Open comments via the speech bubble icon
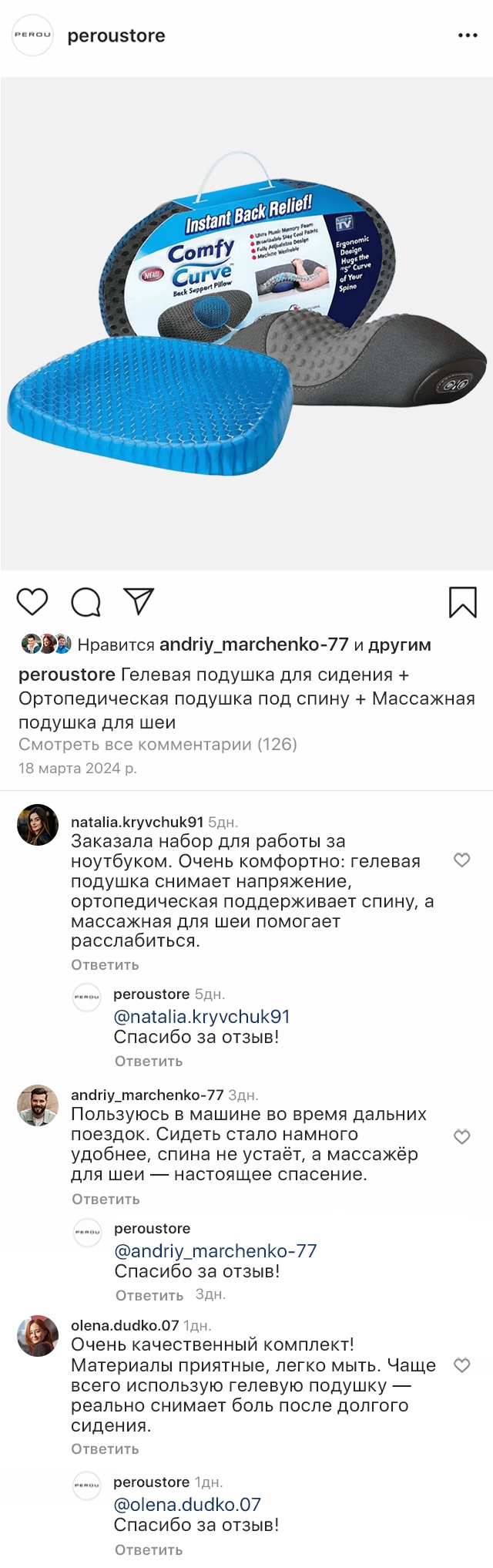This screenshot has height=1568, width=493. [86, 602]
